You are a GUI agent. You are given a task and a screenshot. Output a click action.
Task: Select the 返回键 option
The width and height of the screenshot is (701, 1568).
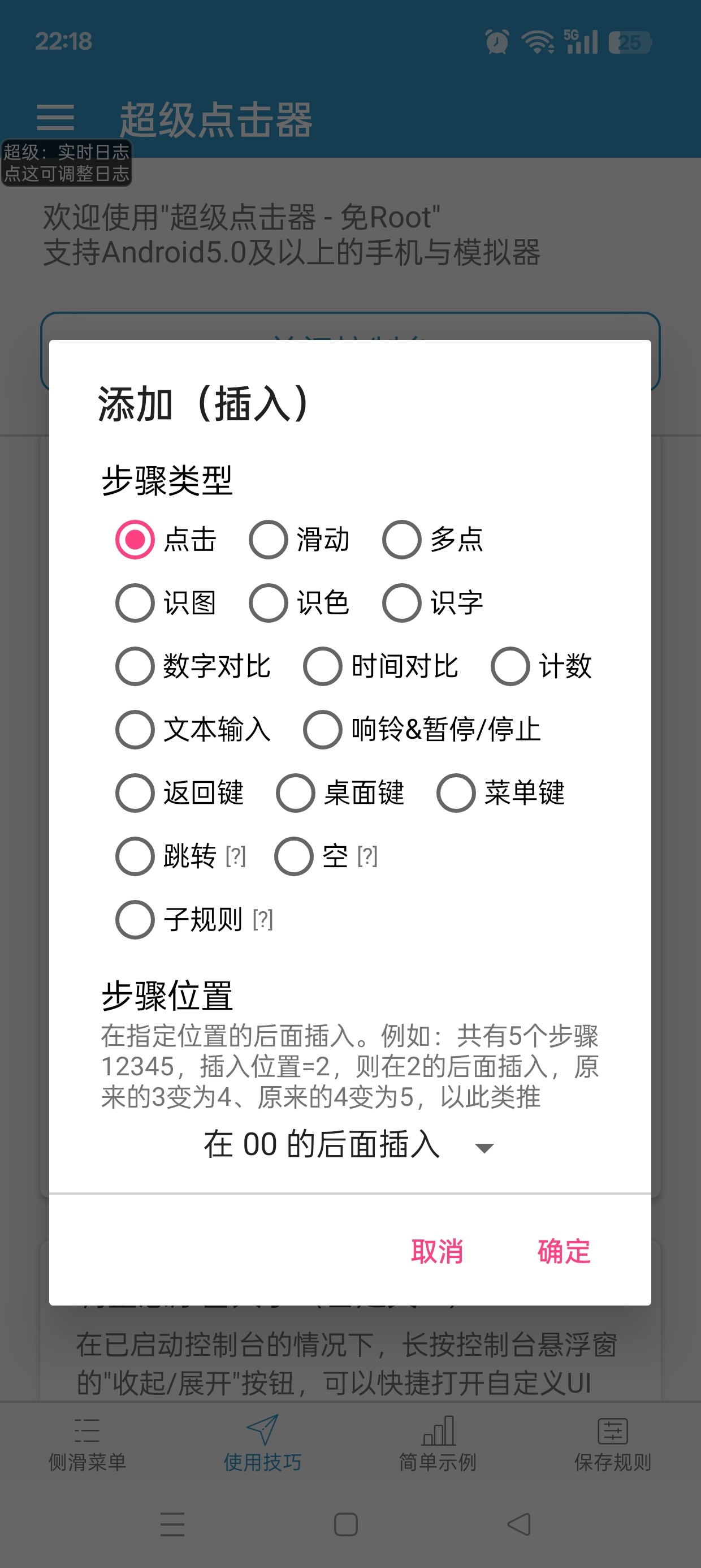(180, 793)
